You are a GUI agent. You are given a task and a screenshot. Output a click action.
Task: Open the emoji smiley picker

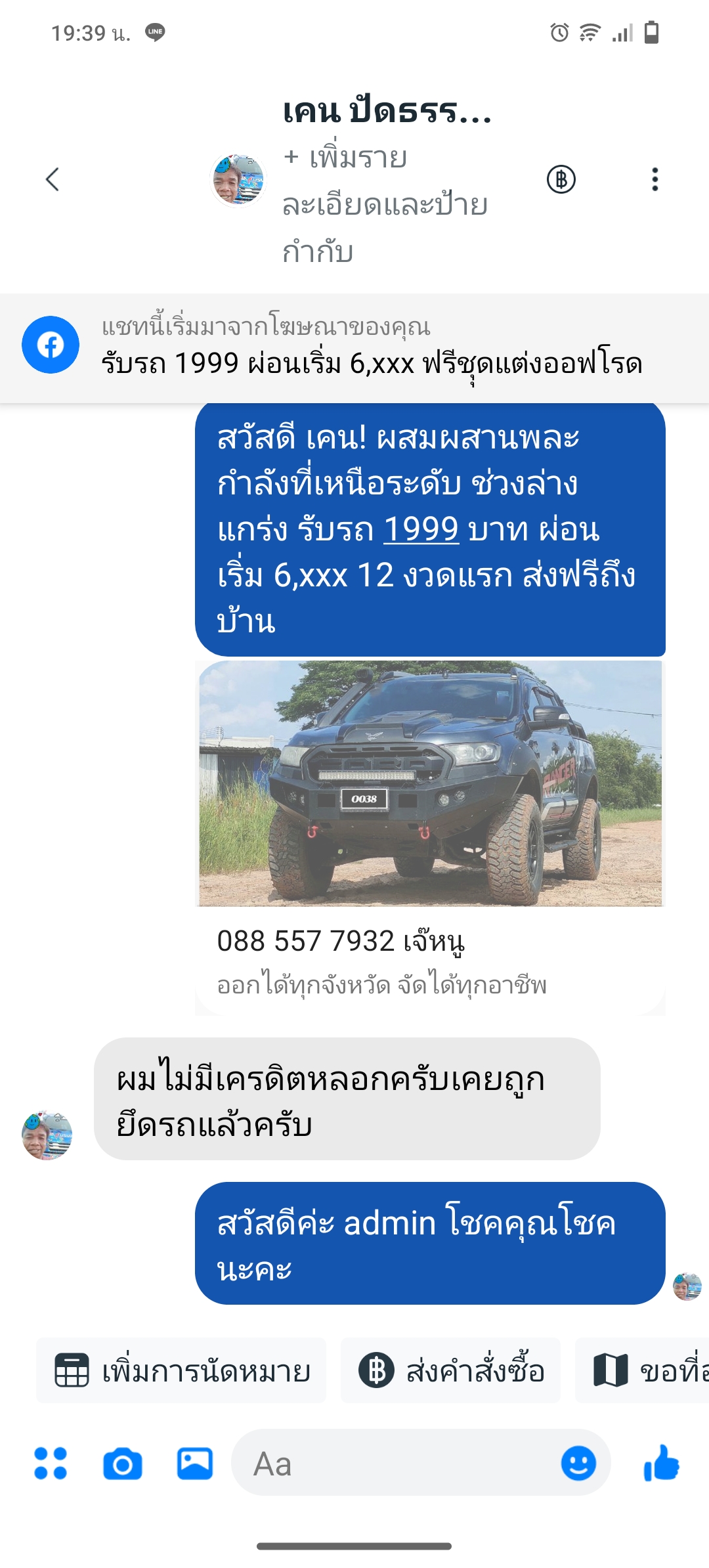(578, 1464)
